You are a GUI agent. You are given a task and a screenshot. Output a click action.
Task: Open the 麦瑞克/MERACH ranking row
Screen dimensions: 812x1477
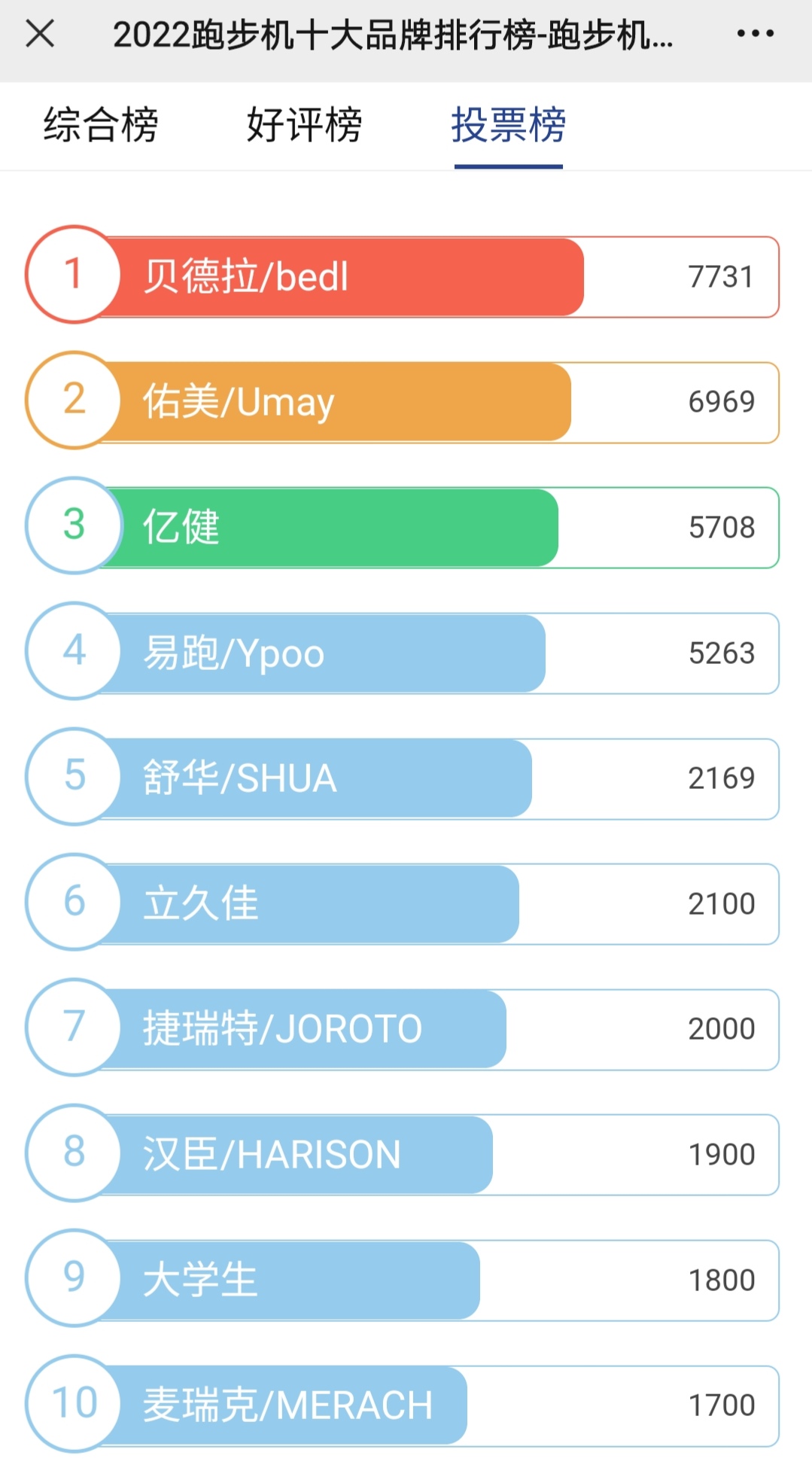click(x=403, y=1405)
